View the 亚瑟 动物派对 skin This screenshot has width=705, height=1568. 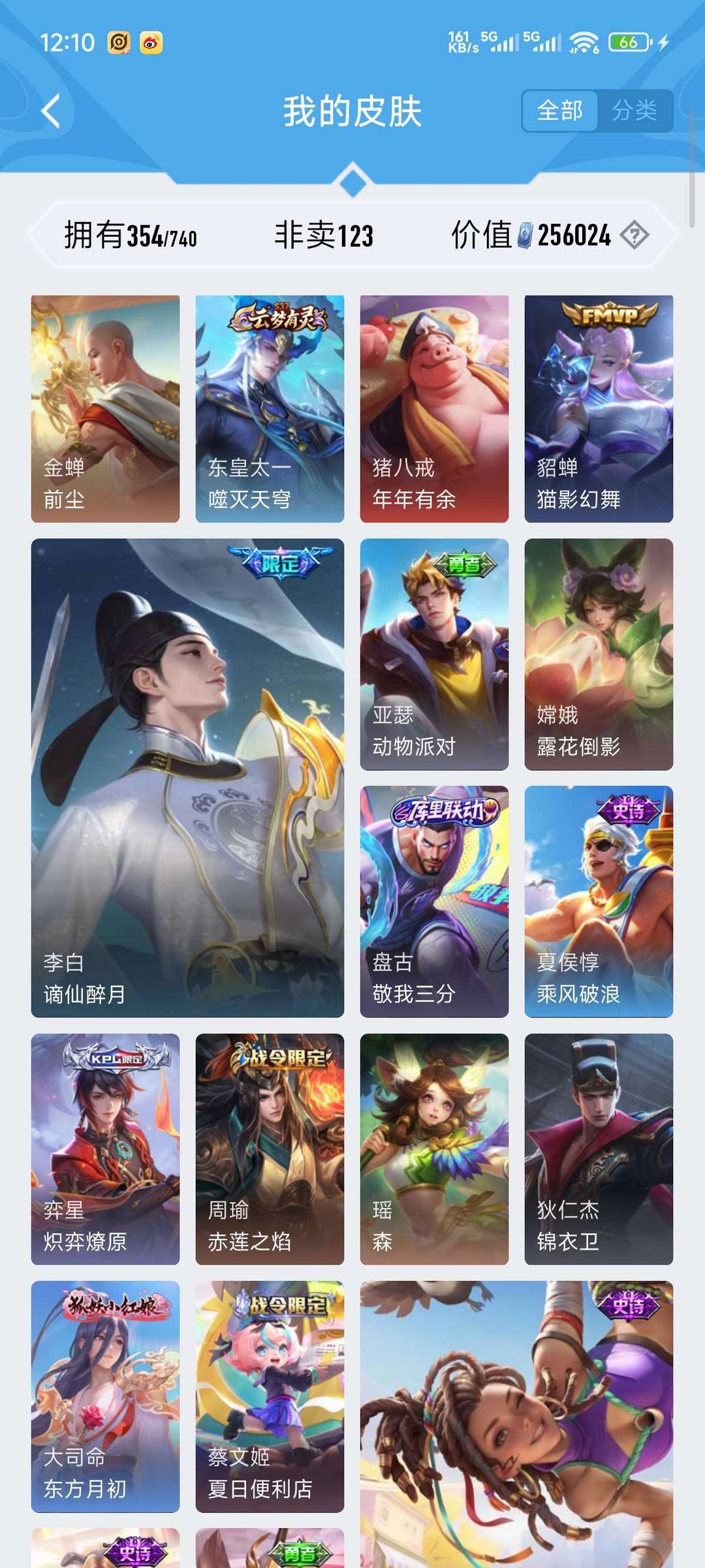[434, 654]
